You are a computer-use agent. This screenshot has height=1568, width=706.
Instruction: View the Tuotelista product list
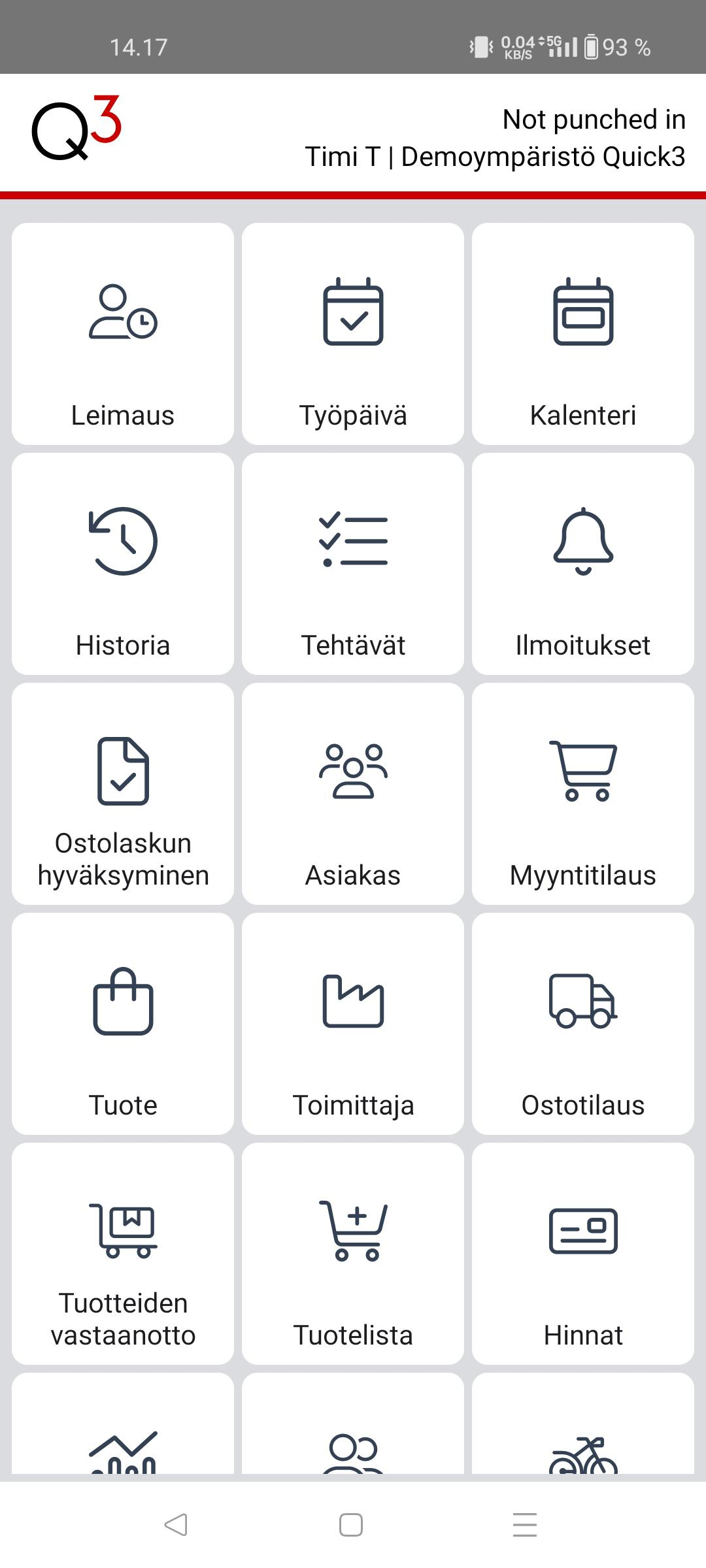pyautogui.click(x=353, y=1254)
